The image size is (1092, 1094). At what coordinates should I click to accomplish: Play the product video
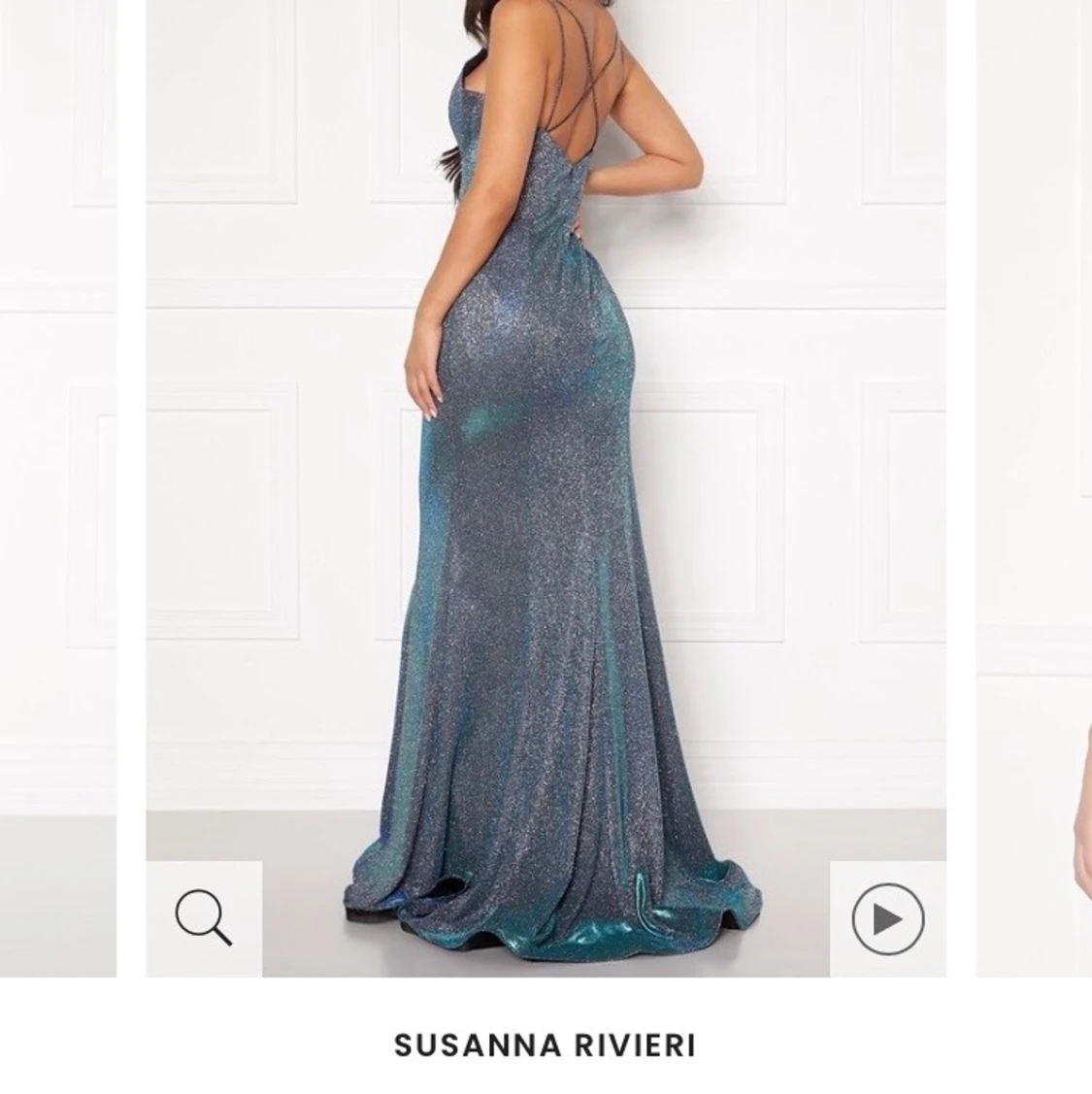click(887, 918)
